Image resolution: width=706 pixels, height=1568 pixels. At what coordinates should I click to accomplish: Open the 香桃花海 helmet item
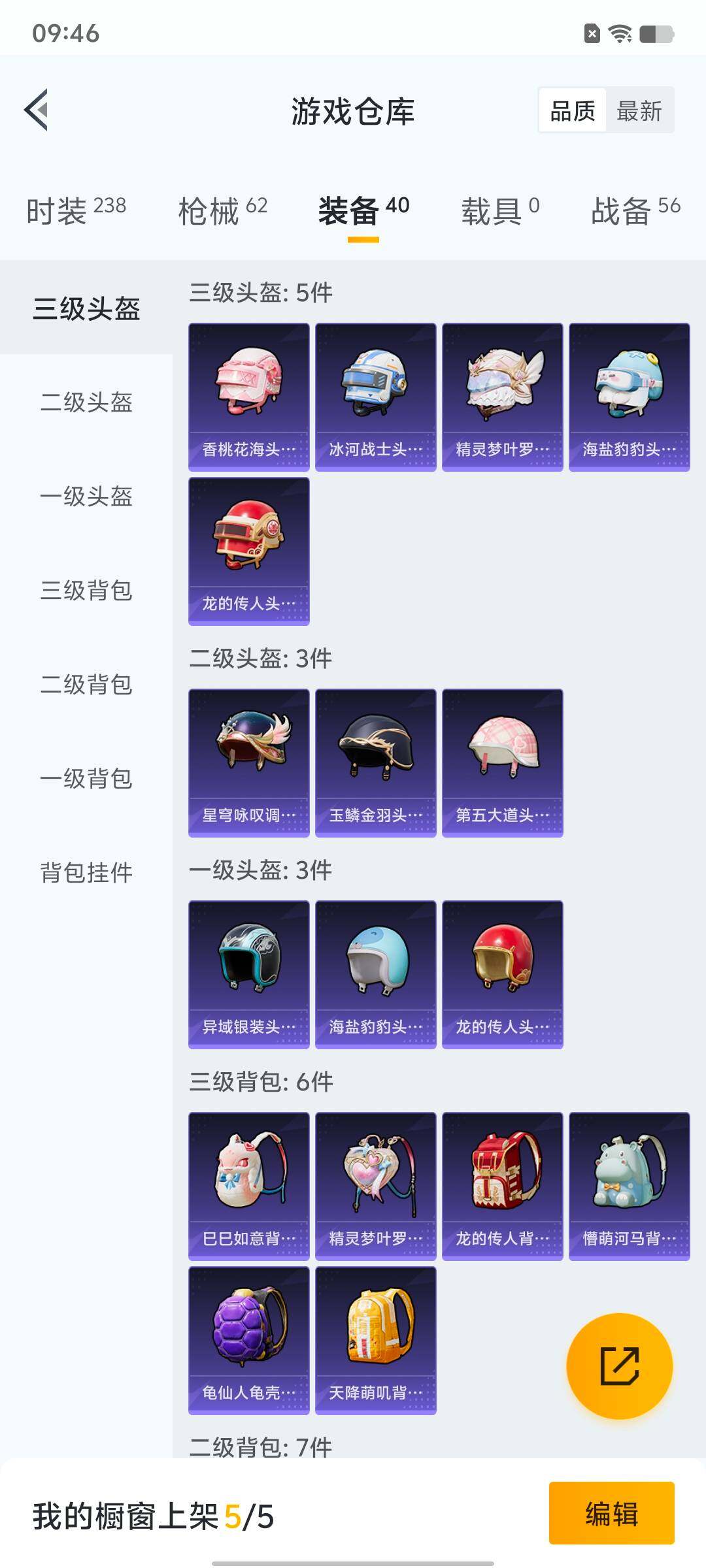click(249, 397)
